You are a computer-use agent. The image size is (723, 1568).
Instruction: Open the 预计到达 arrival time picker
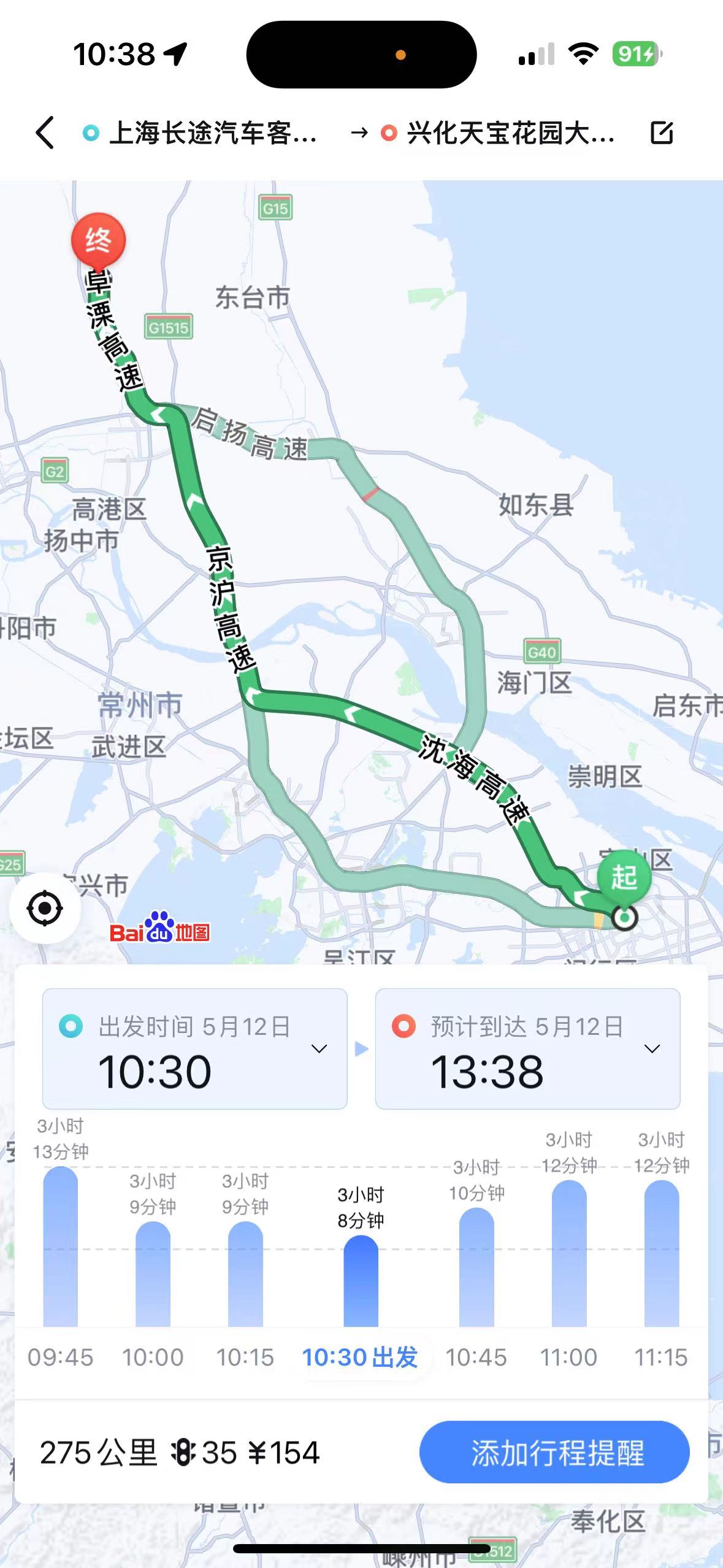[x=527, y=1049]
